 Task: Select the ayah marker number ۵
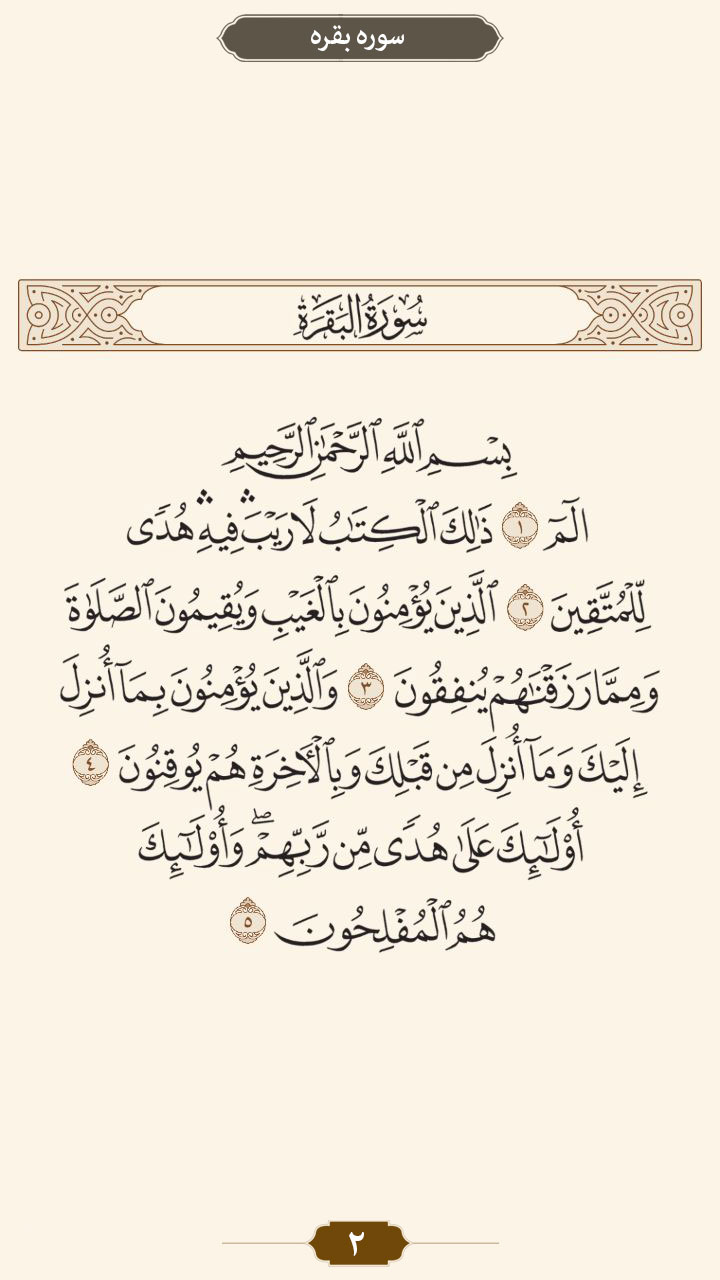click(x=247, y=922)
